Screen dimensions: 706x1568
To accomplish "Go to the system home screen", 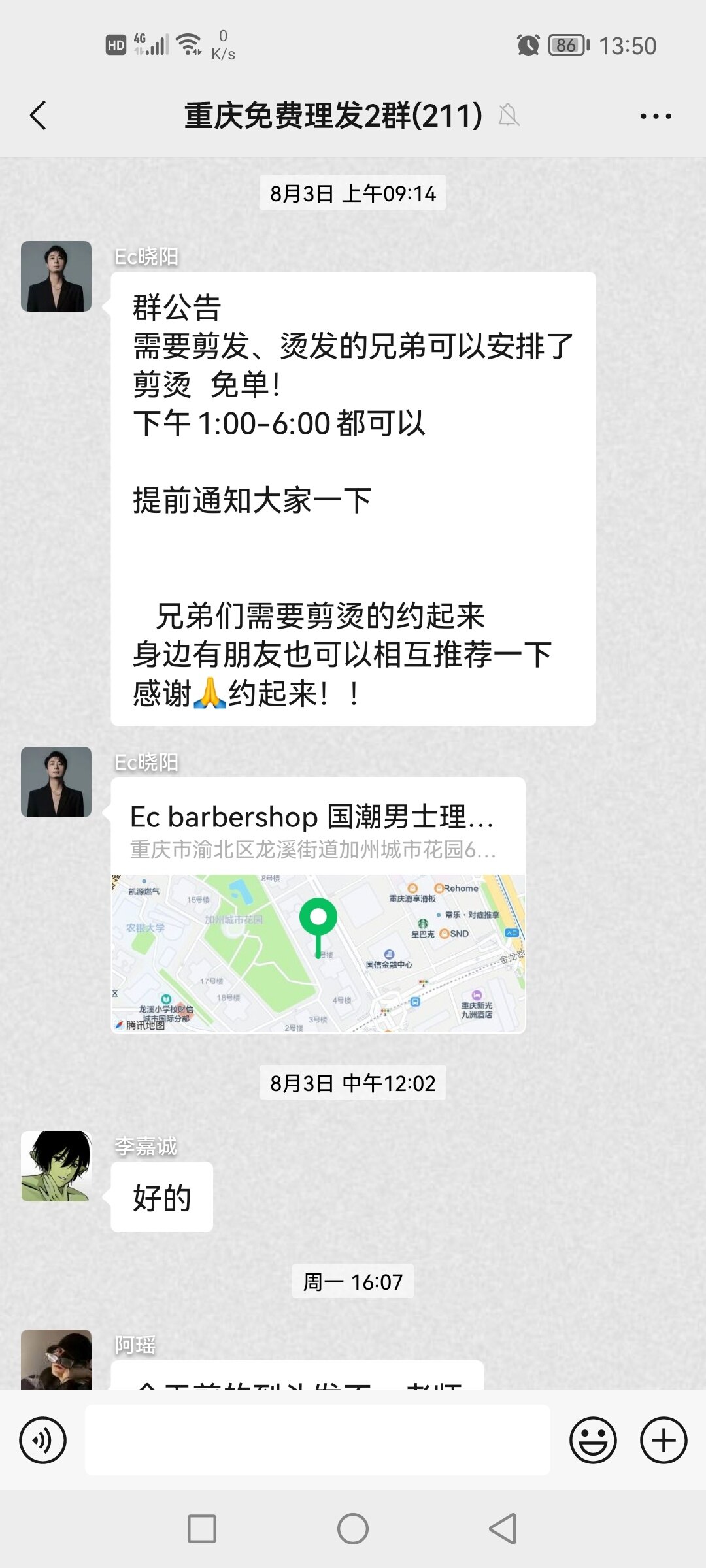I will tap(353, 1529).
